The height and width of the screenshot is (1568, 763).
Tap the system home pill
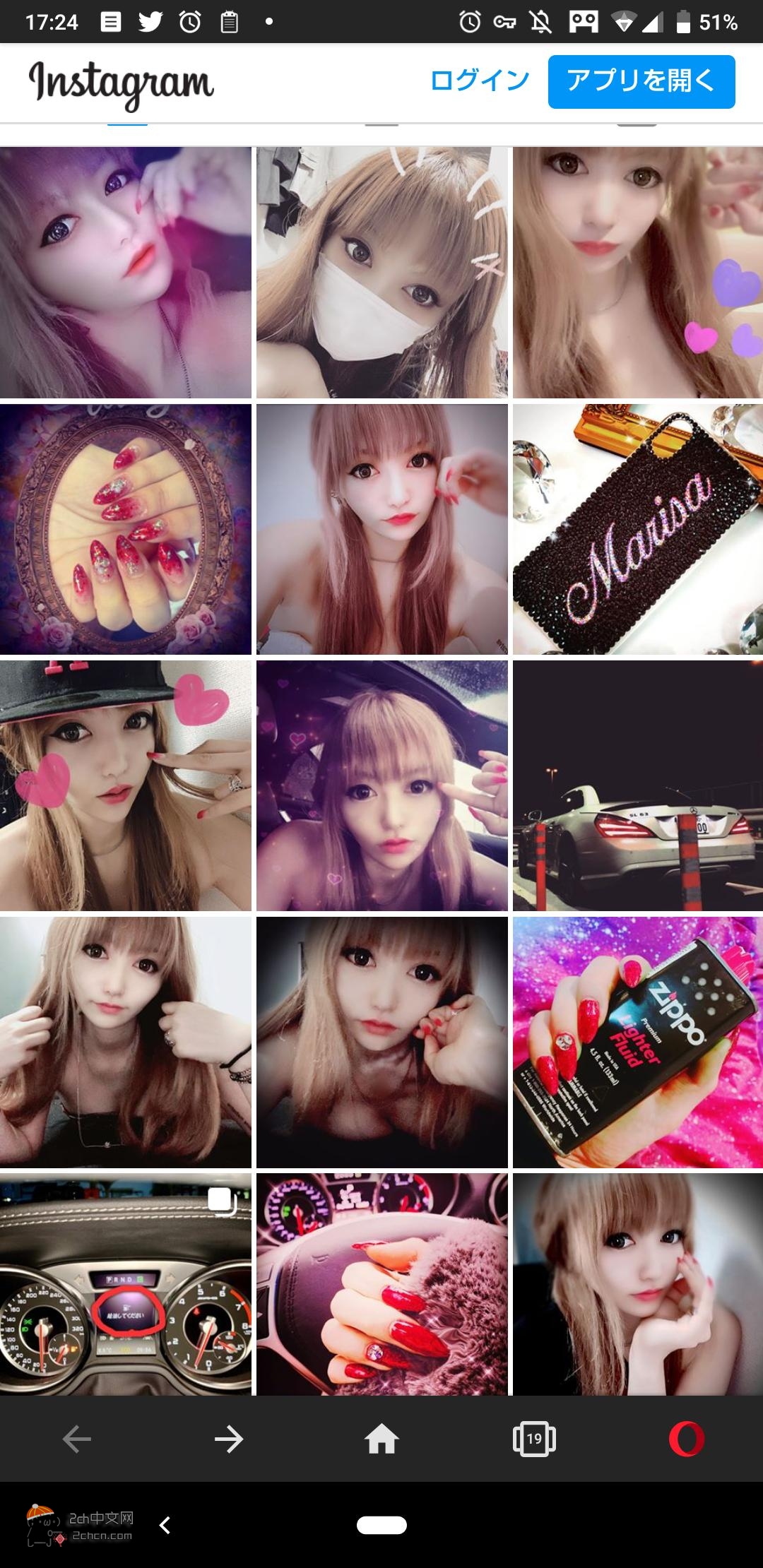[381, 1526]
